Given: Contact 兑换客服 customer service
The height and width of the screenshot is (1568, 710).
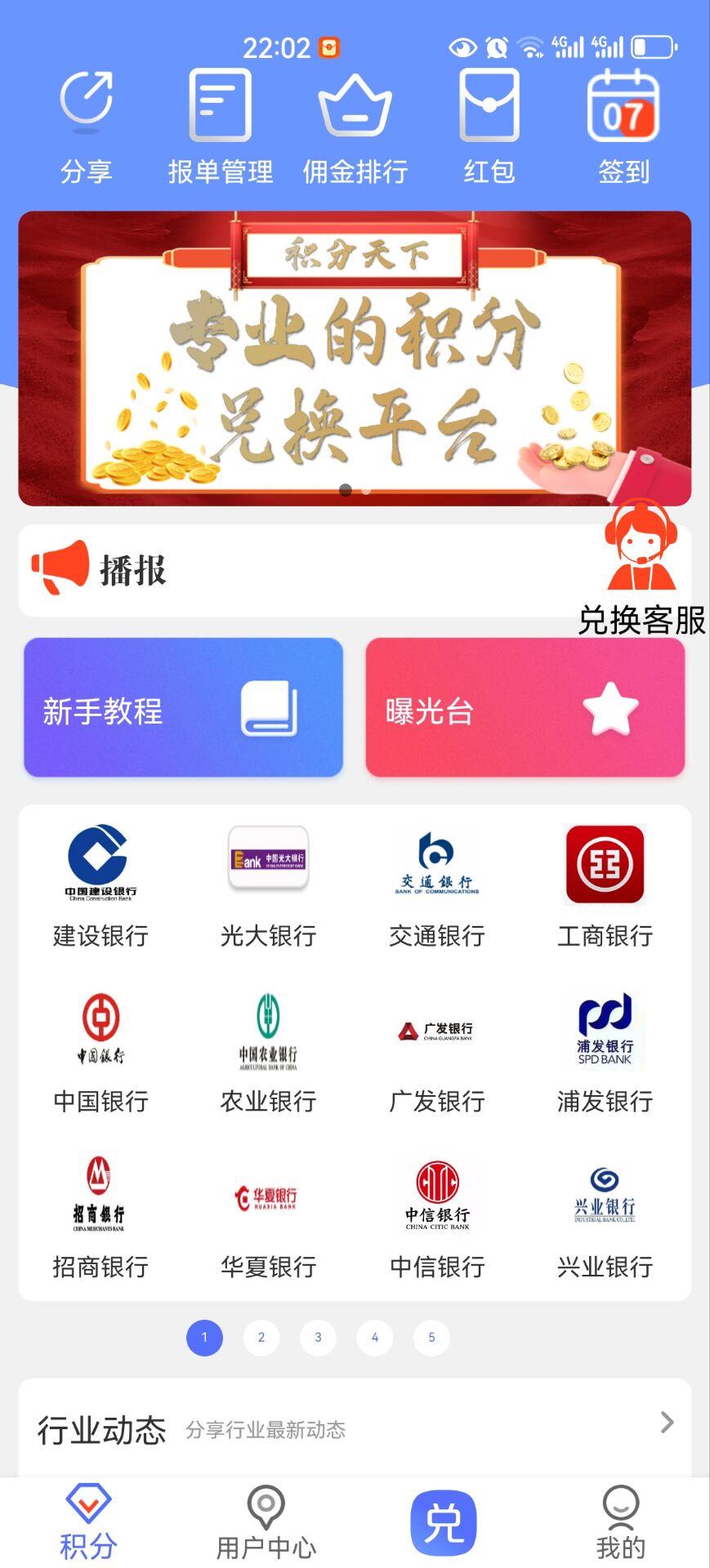Looking at the screenshot, I should [x=641, y=568].
